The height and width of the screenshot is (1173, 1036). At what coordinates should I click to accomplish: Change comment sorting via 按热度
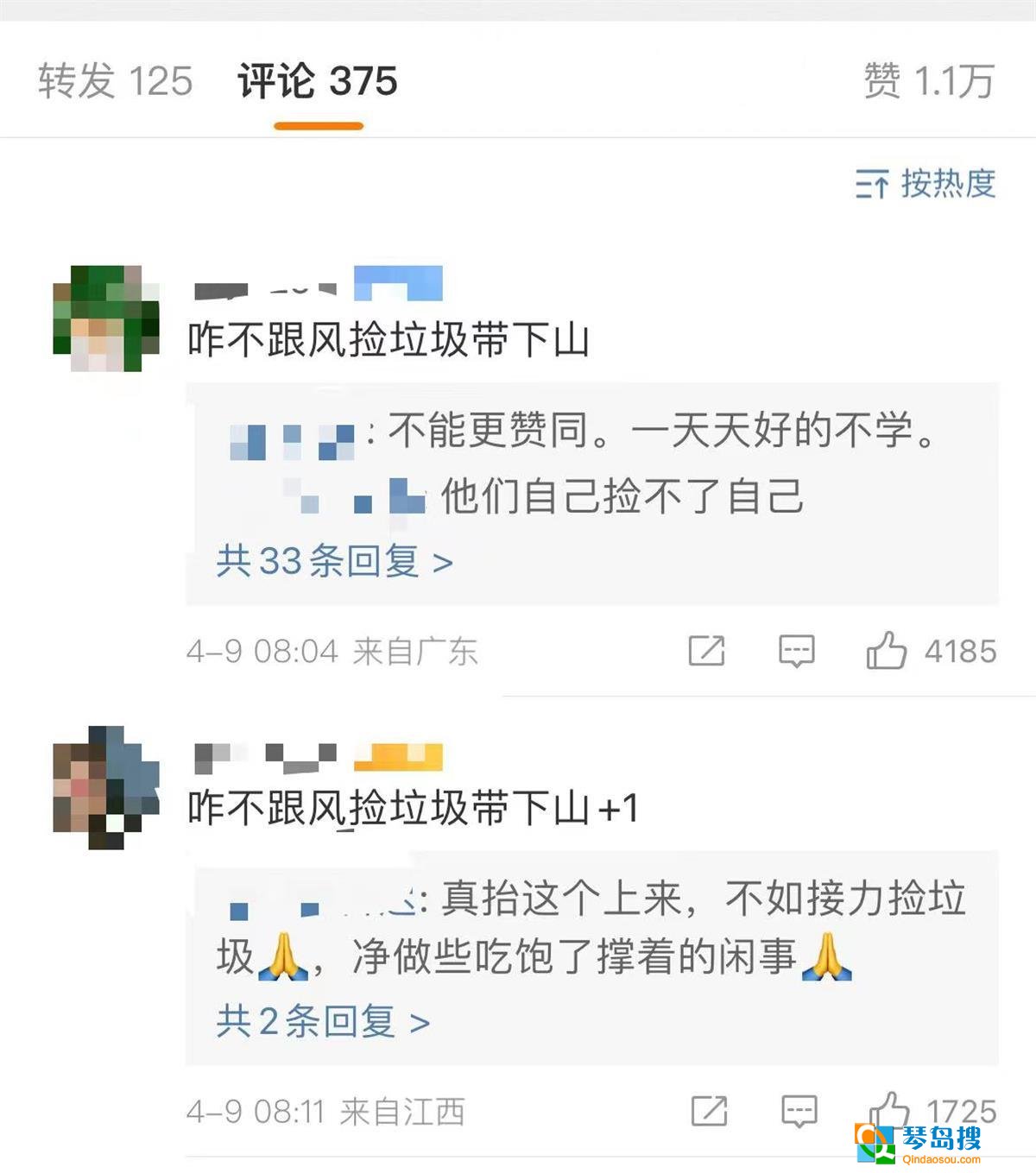(x=925, y=184)
